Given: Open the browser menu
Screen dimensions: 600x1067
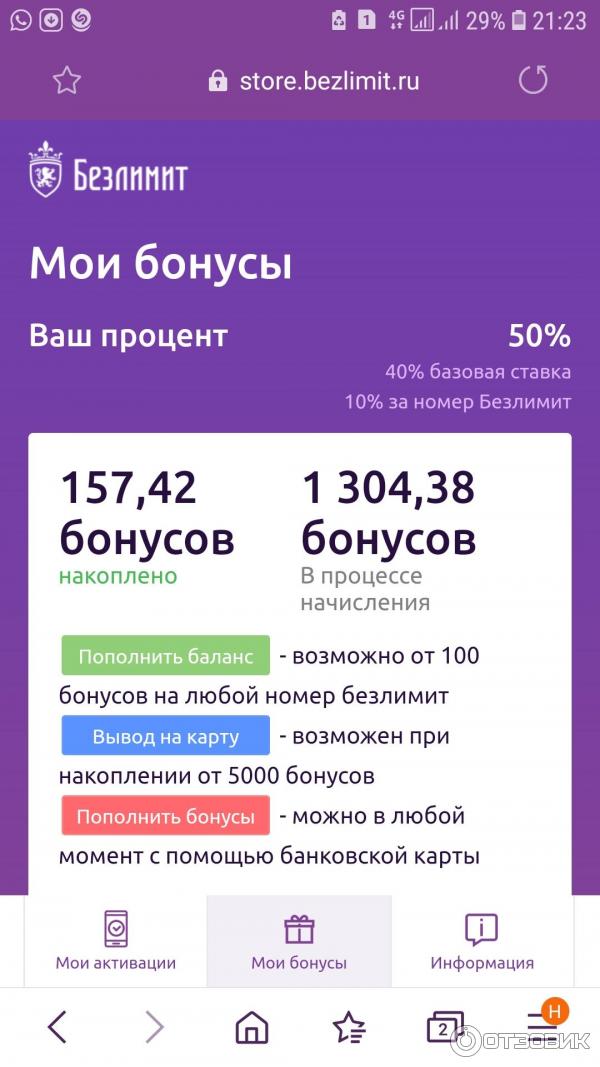Looking at the screenshot, I should point(542,1025).
